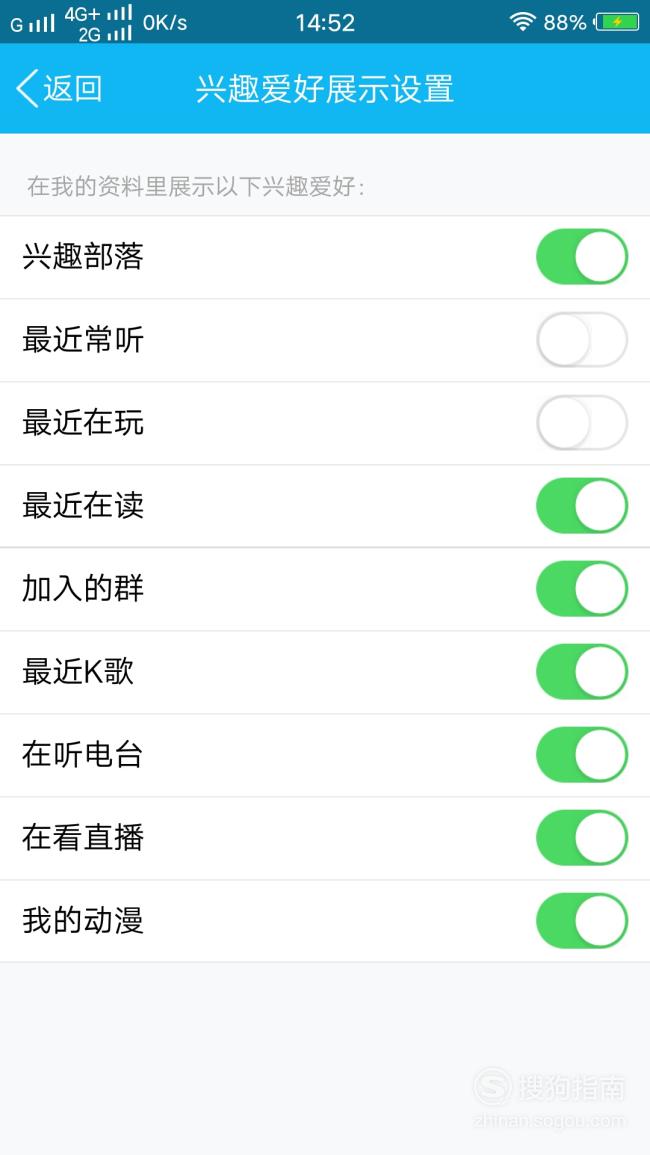The image size is (650, 1155).
Task: Enable the 最近常听 switch
Action: (582, 340)
